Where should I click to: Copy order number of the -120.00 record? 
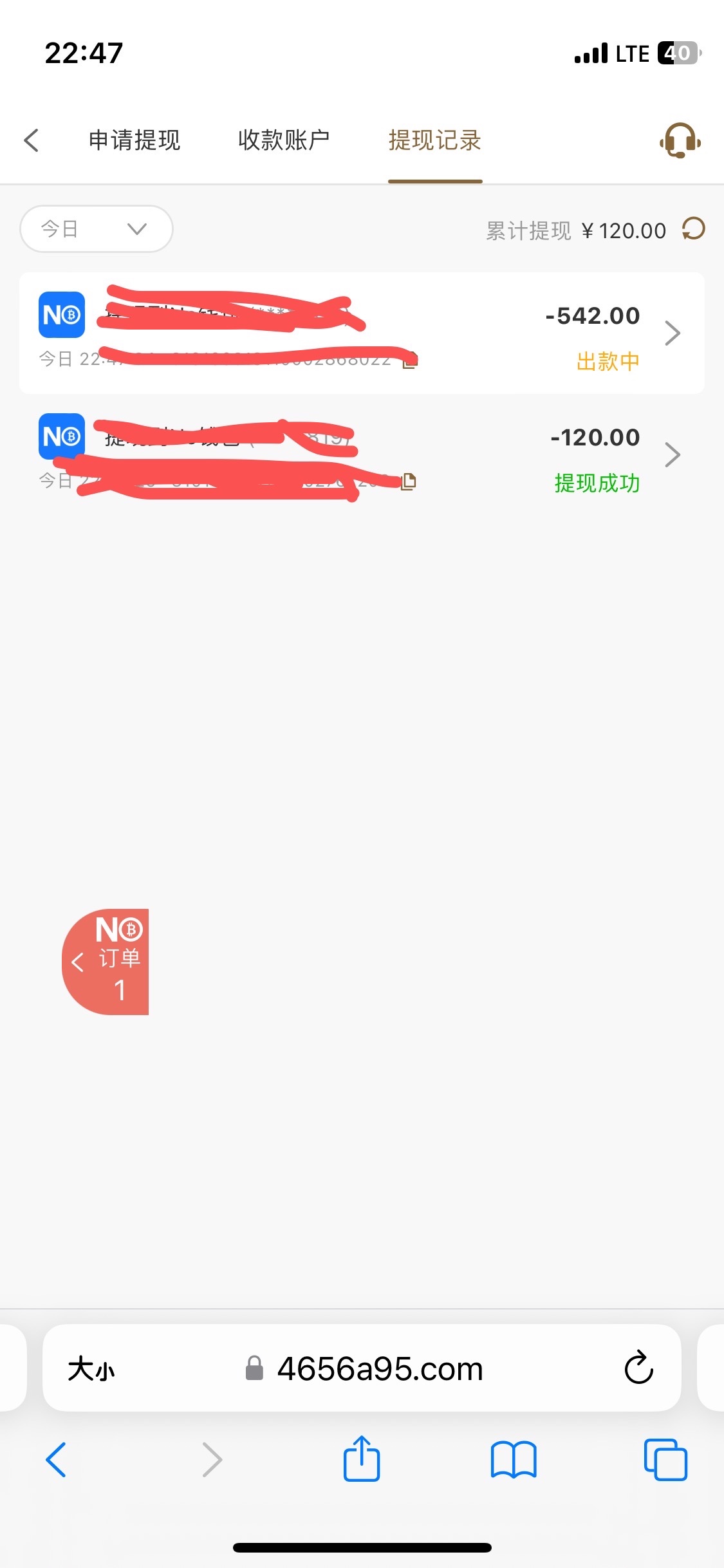(409, 481)
